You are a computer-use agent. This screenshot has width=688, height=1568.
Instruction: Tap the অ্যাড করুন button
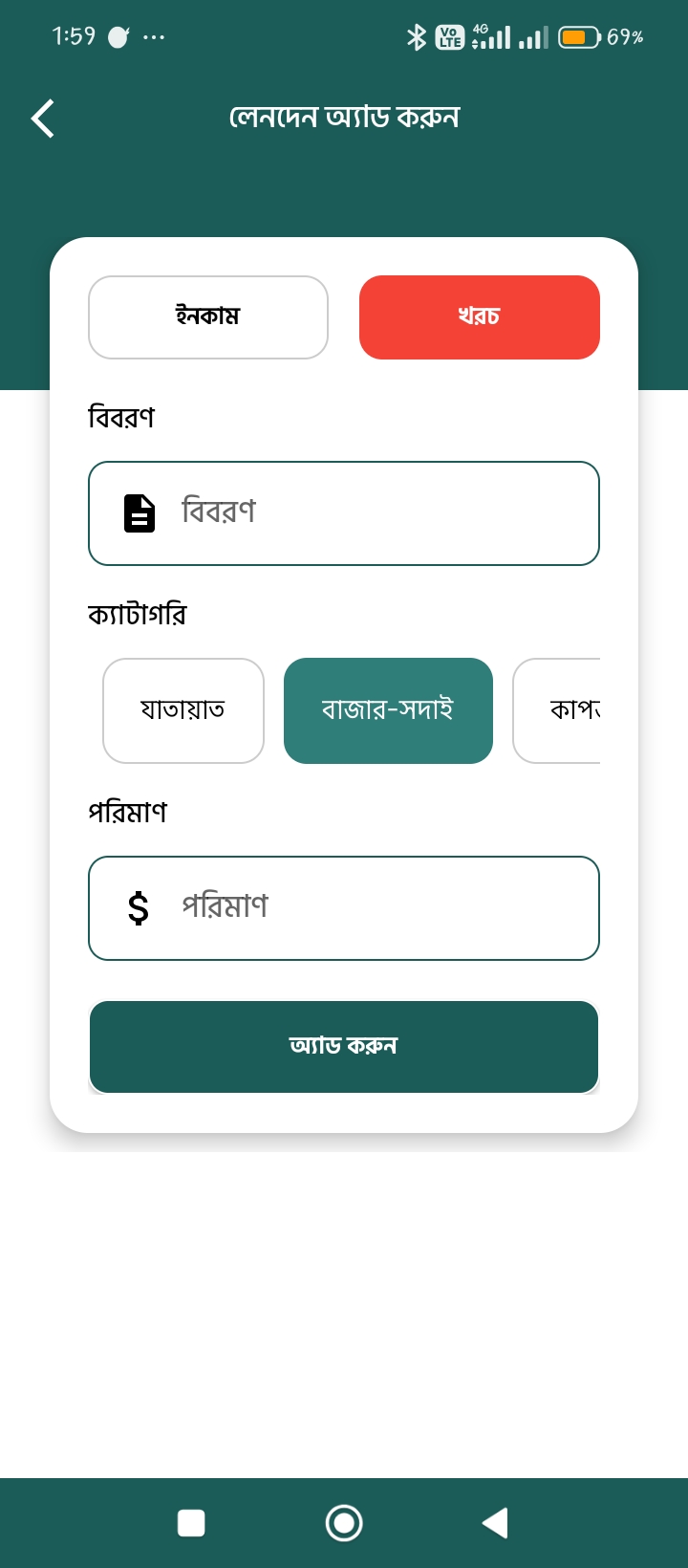pos(344,1047)
